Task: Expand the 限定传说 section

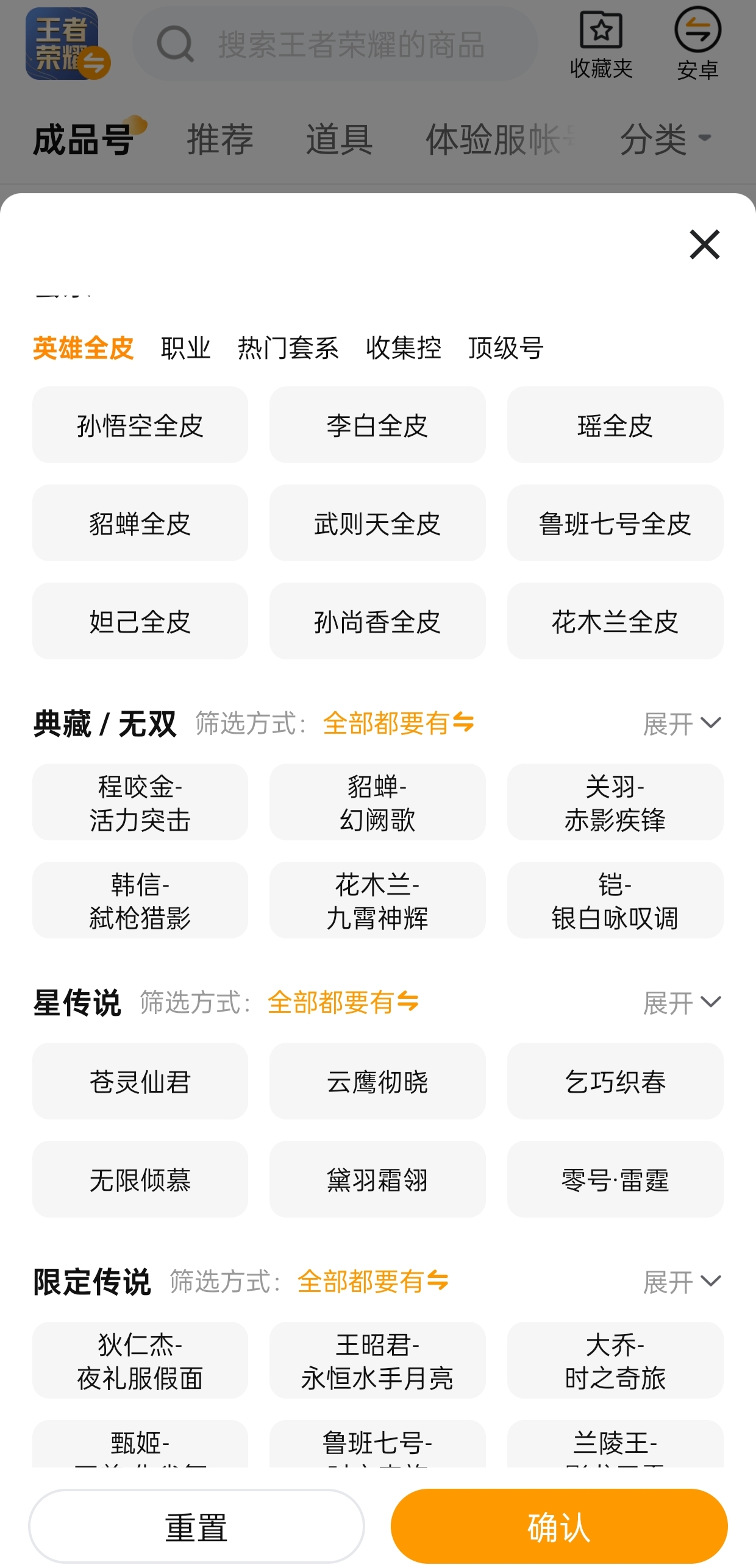Action: coord(682,1282)
